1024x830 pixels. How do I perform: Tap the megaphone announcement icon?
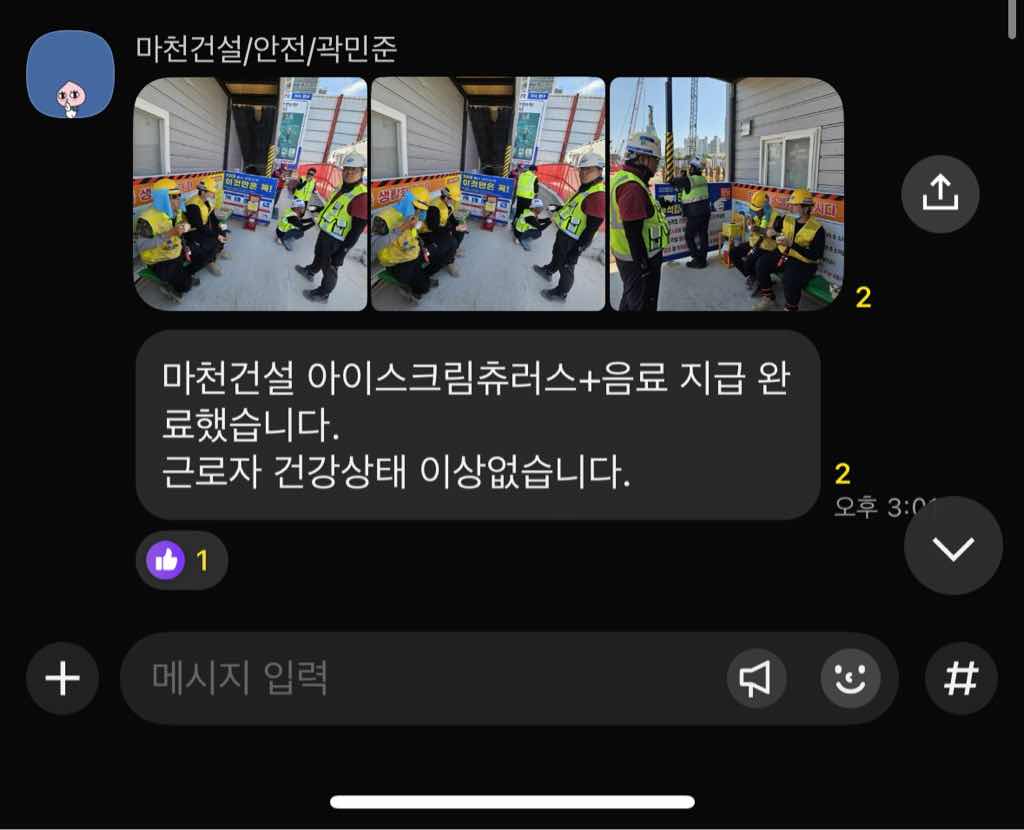click(x=756, y=679)
